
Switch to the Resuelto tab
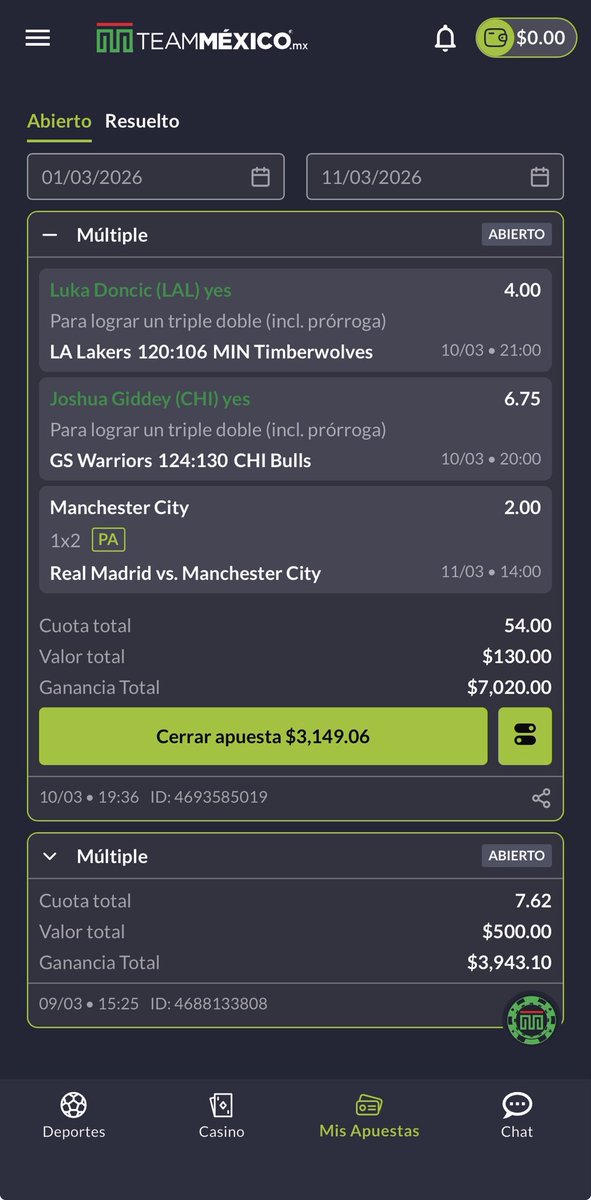[x=142, y=121]
